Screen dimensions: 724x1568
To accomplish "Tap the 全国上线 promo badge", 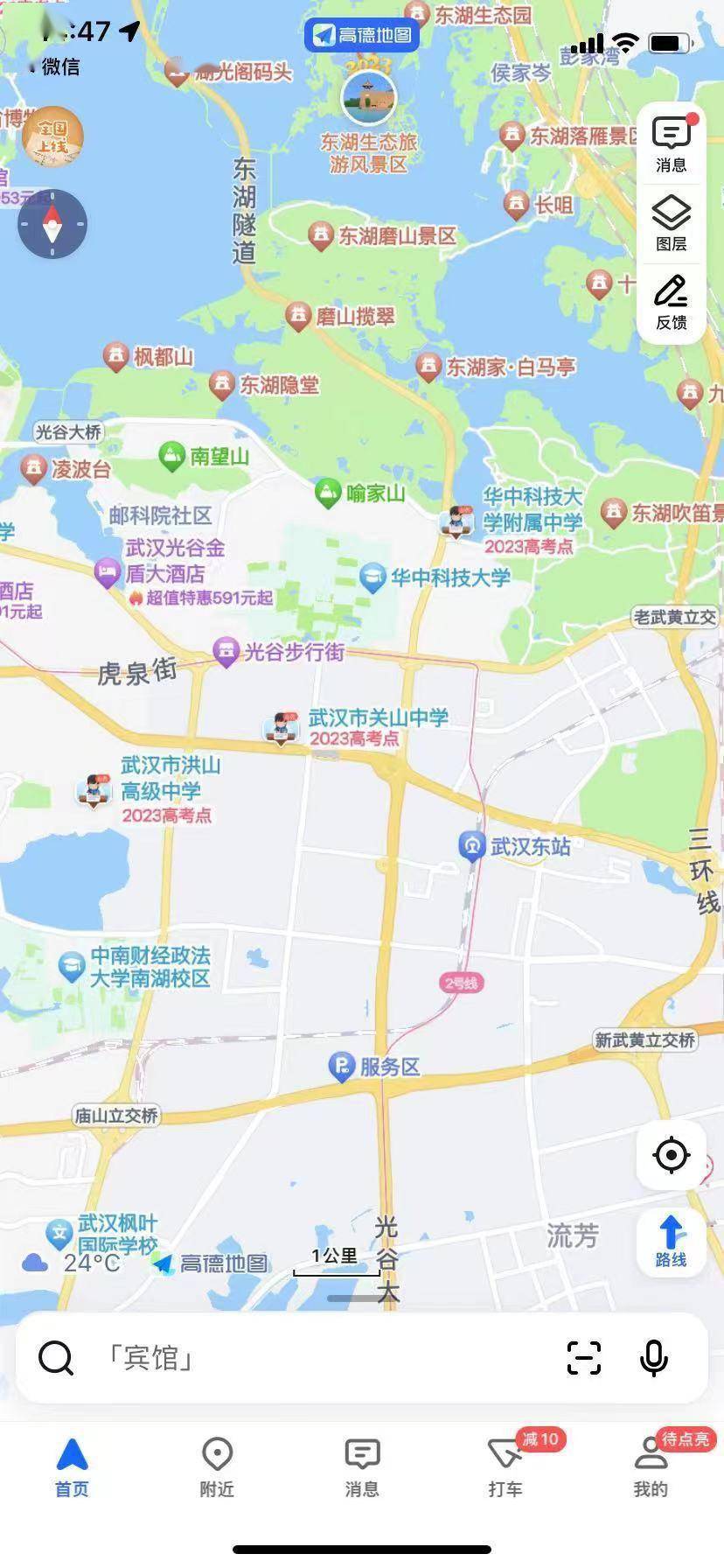I will pos(52,137).
